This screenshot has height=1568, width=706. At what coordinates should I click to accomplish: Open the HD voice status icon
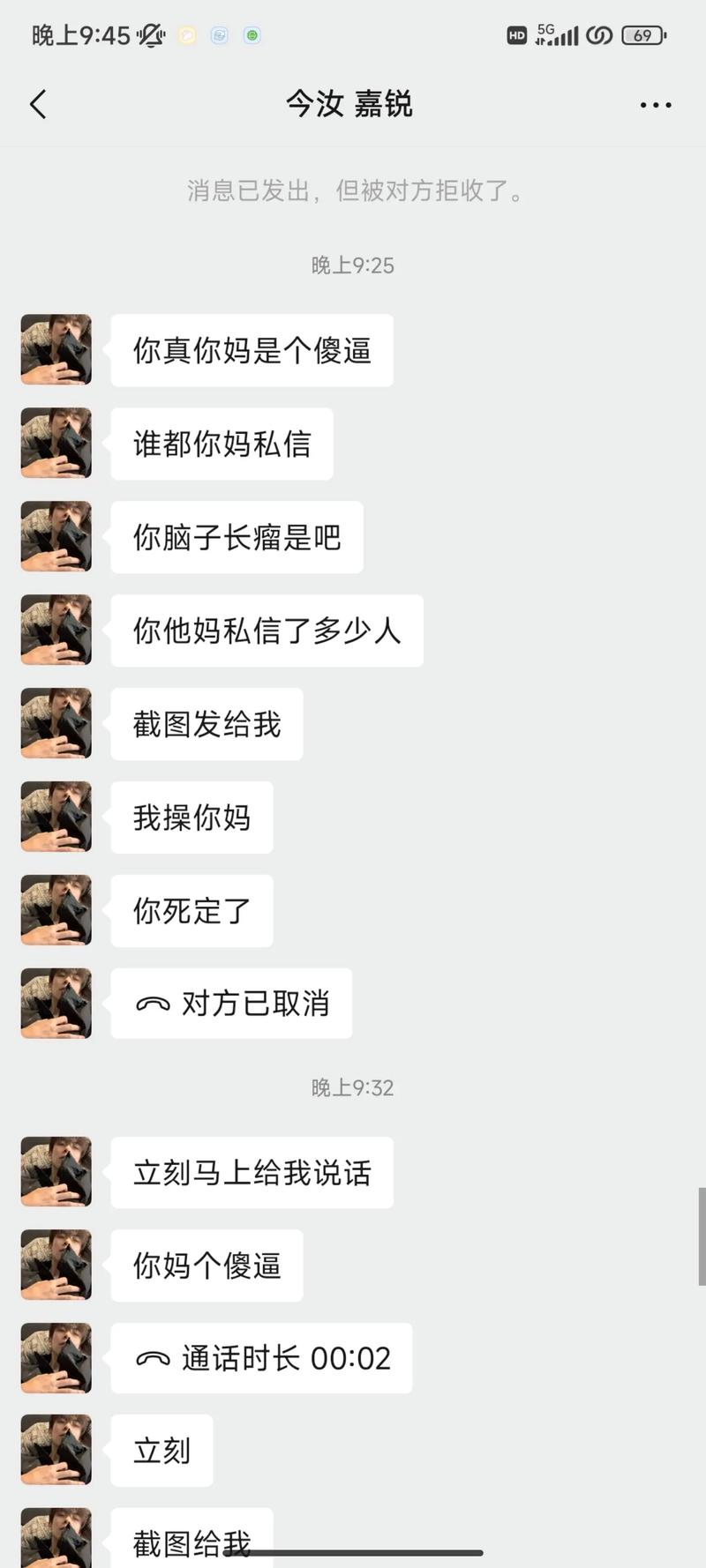point(516,35)
